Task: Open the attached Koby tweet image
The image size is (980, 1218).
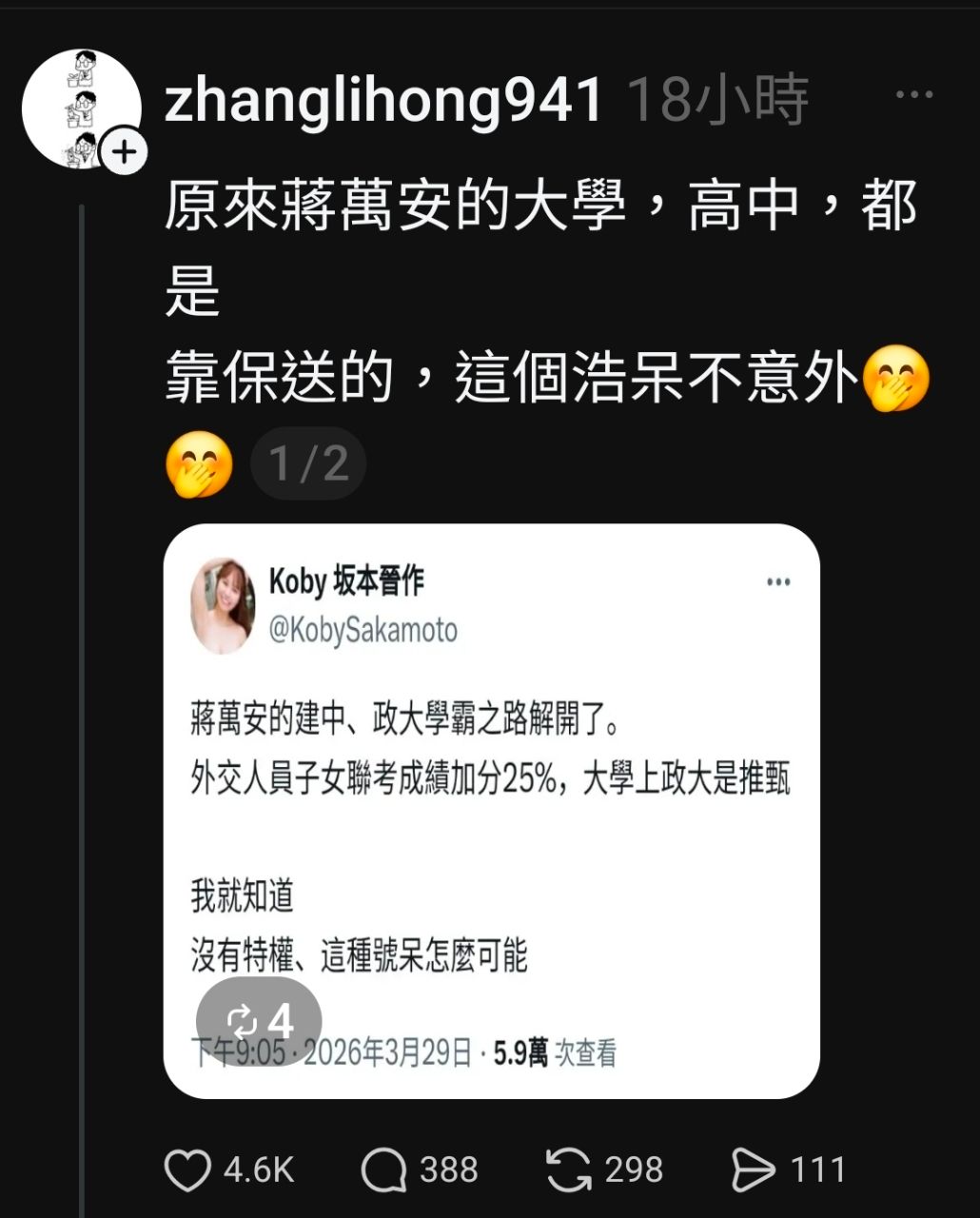Action: [x=491, y=811]
